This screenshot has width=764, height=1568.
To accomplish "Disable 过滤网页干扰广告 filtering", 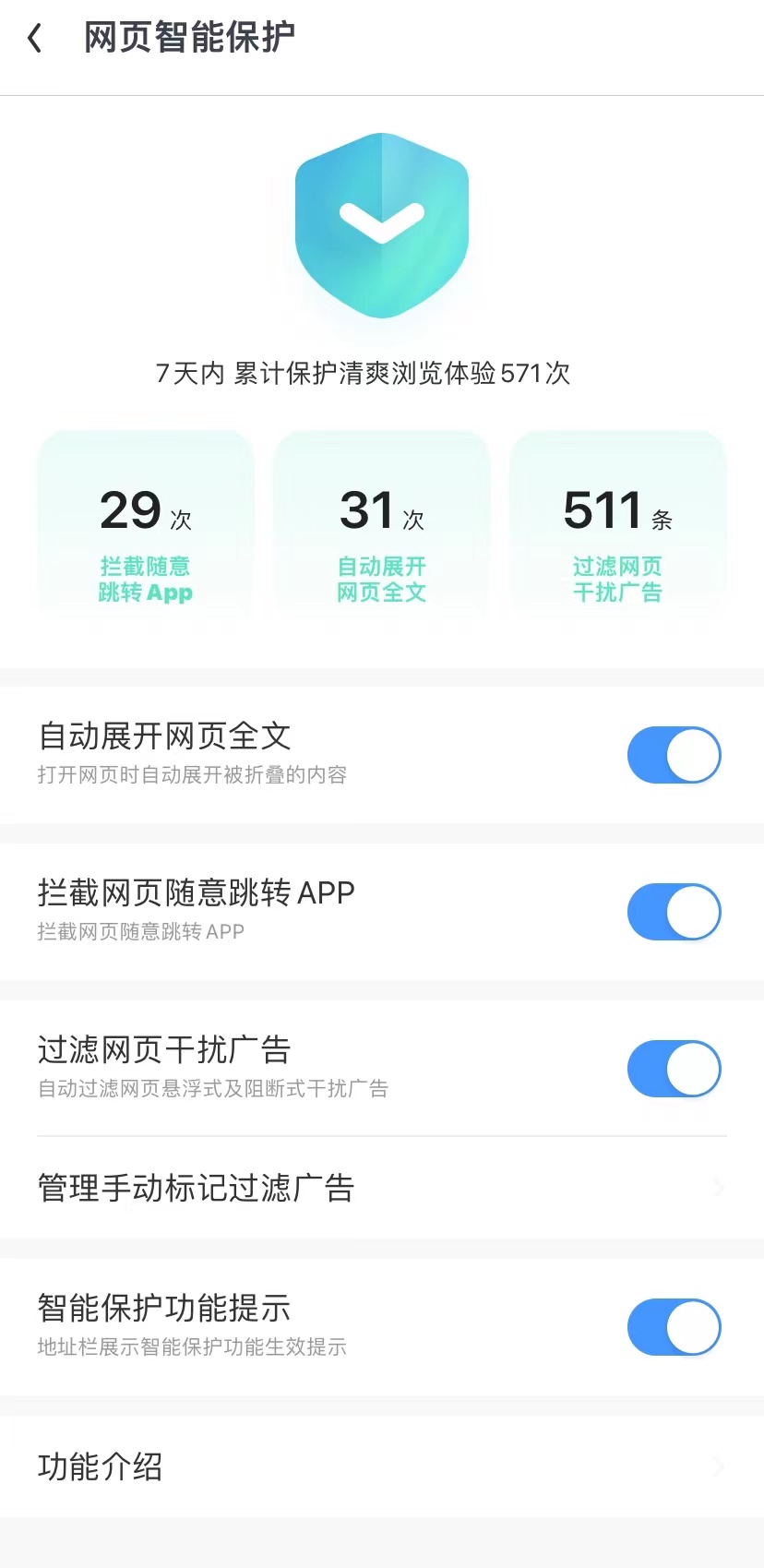I will coord(674,1069).
